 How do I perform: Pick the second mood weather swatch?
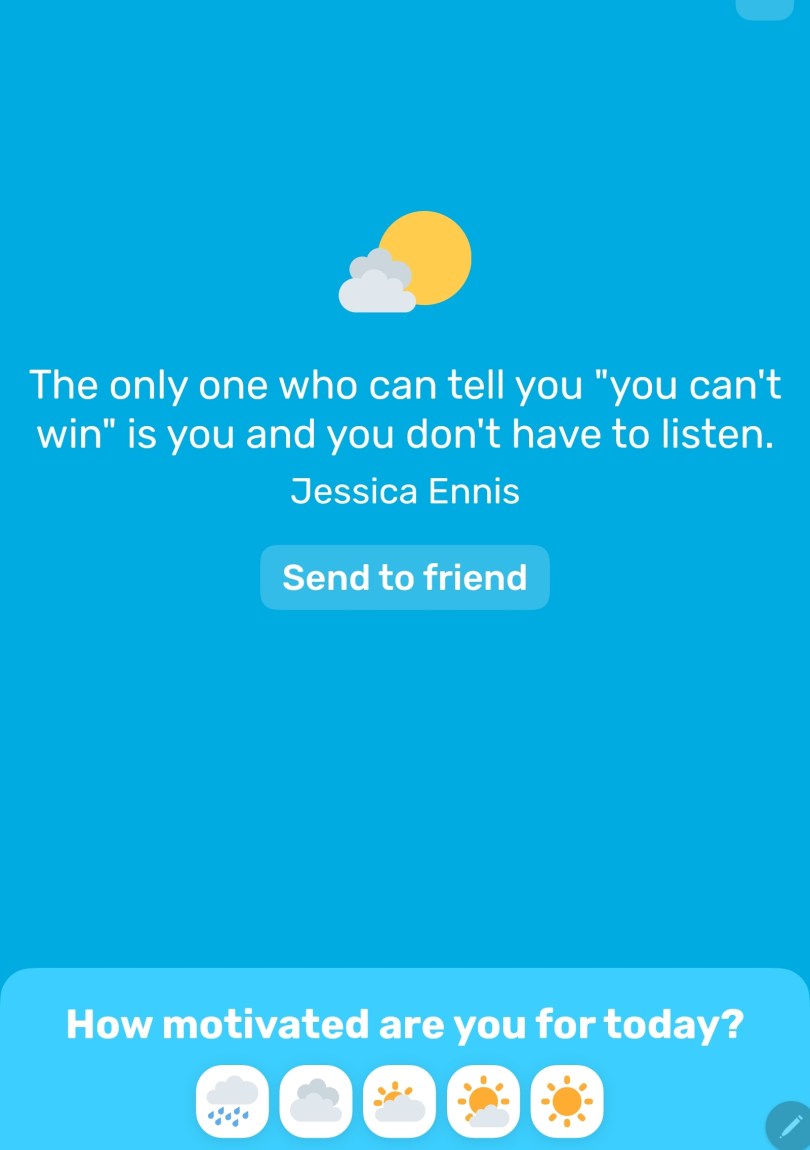tap(316, 1101)
